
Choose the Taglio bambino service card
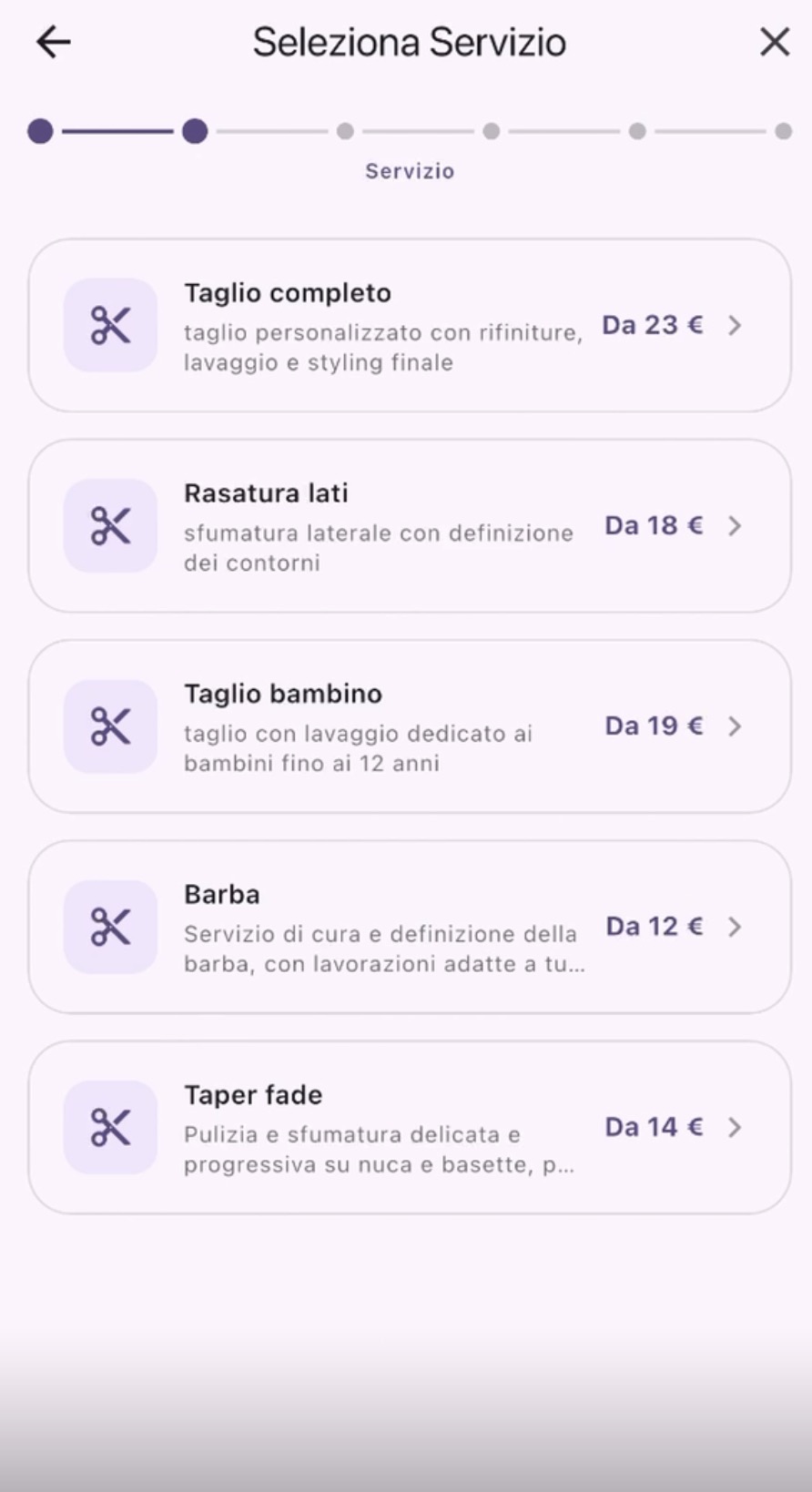(406, 726)
